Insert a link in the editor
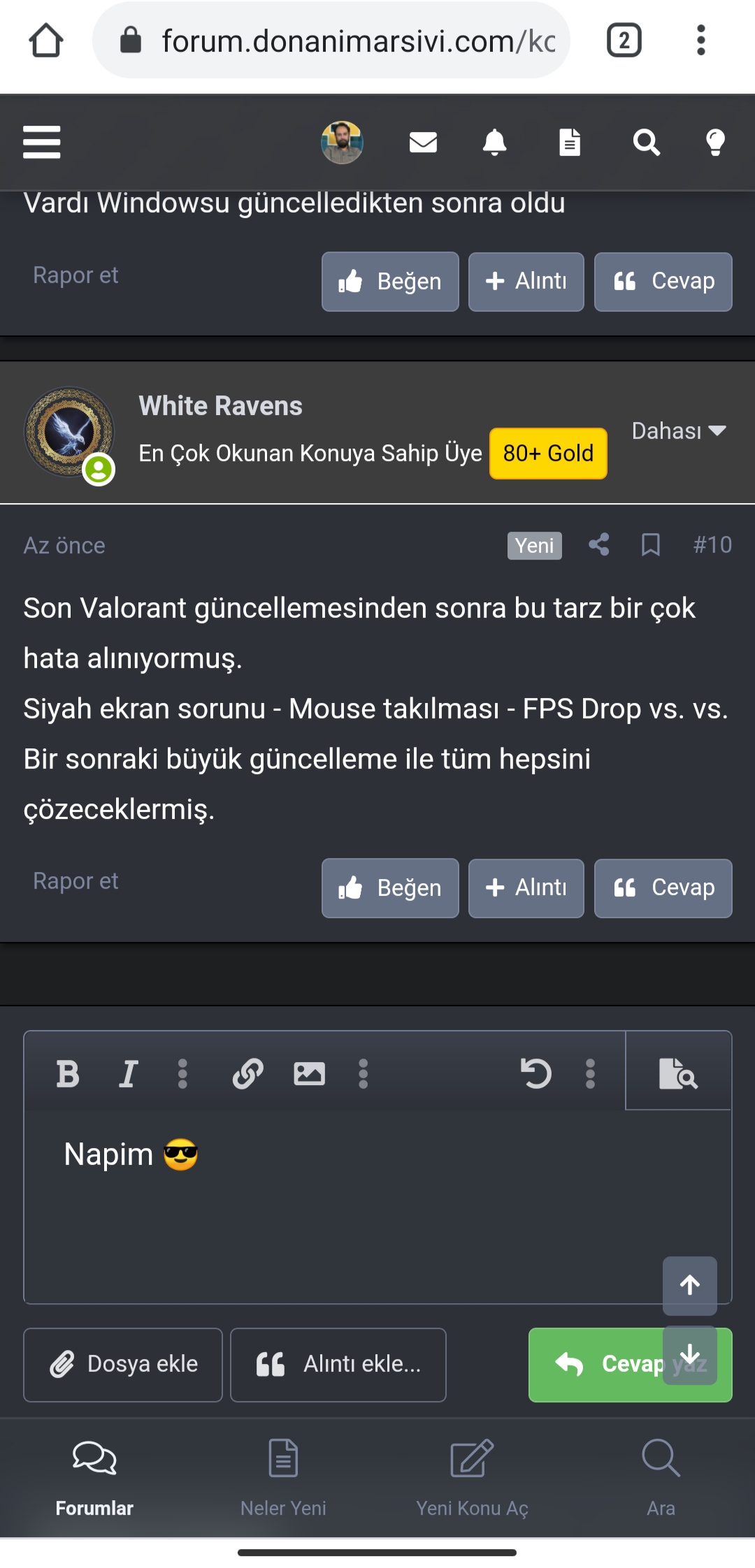 coord(247,1073)
